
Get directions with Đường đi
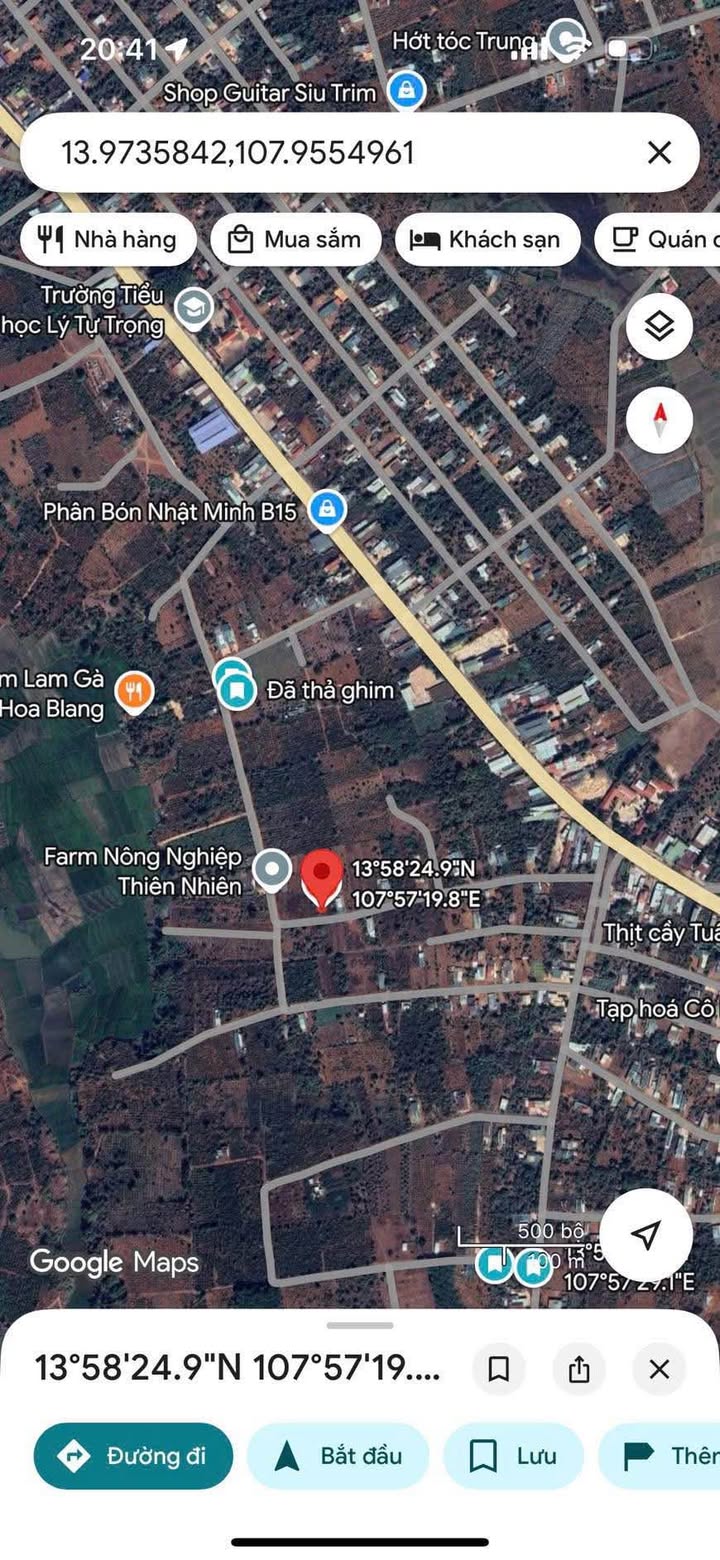point(133,1456)
